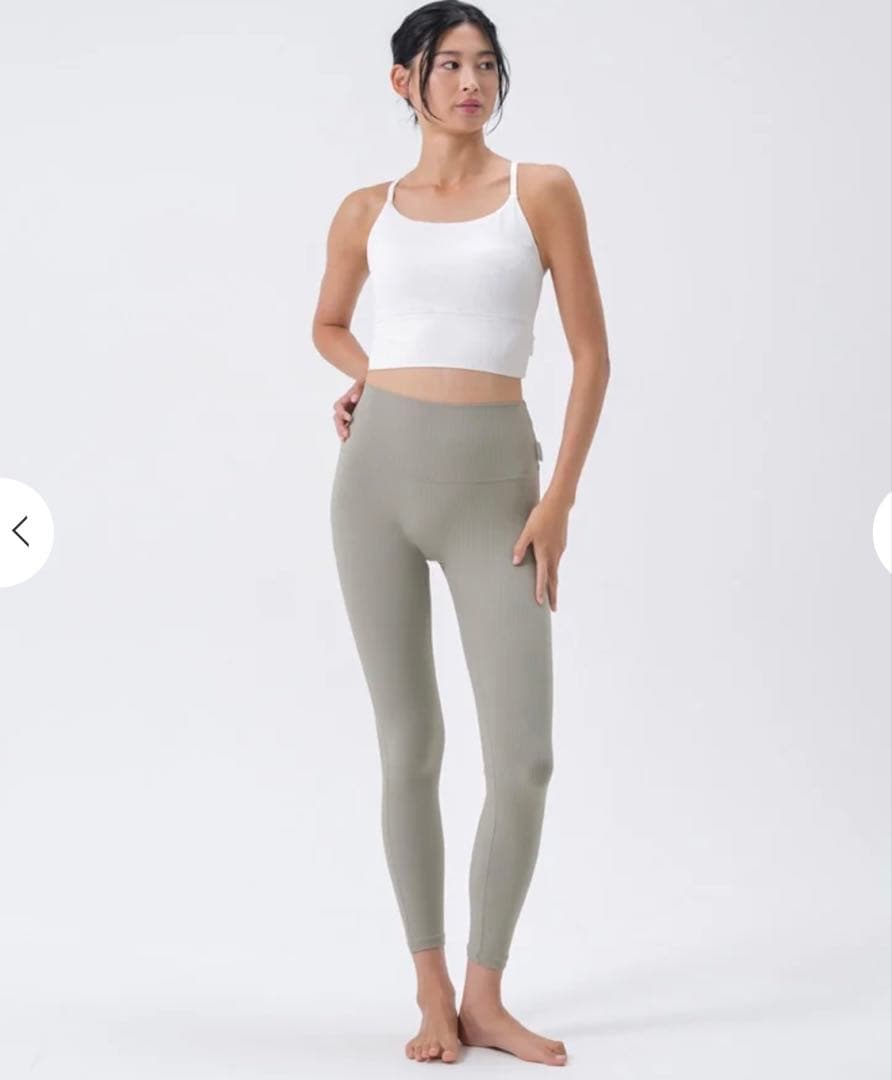Image resolution: width=892 pixels, height=1080 pixels.
Task: Go to the previous product image
Action: [21, 531]
